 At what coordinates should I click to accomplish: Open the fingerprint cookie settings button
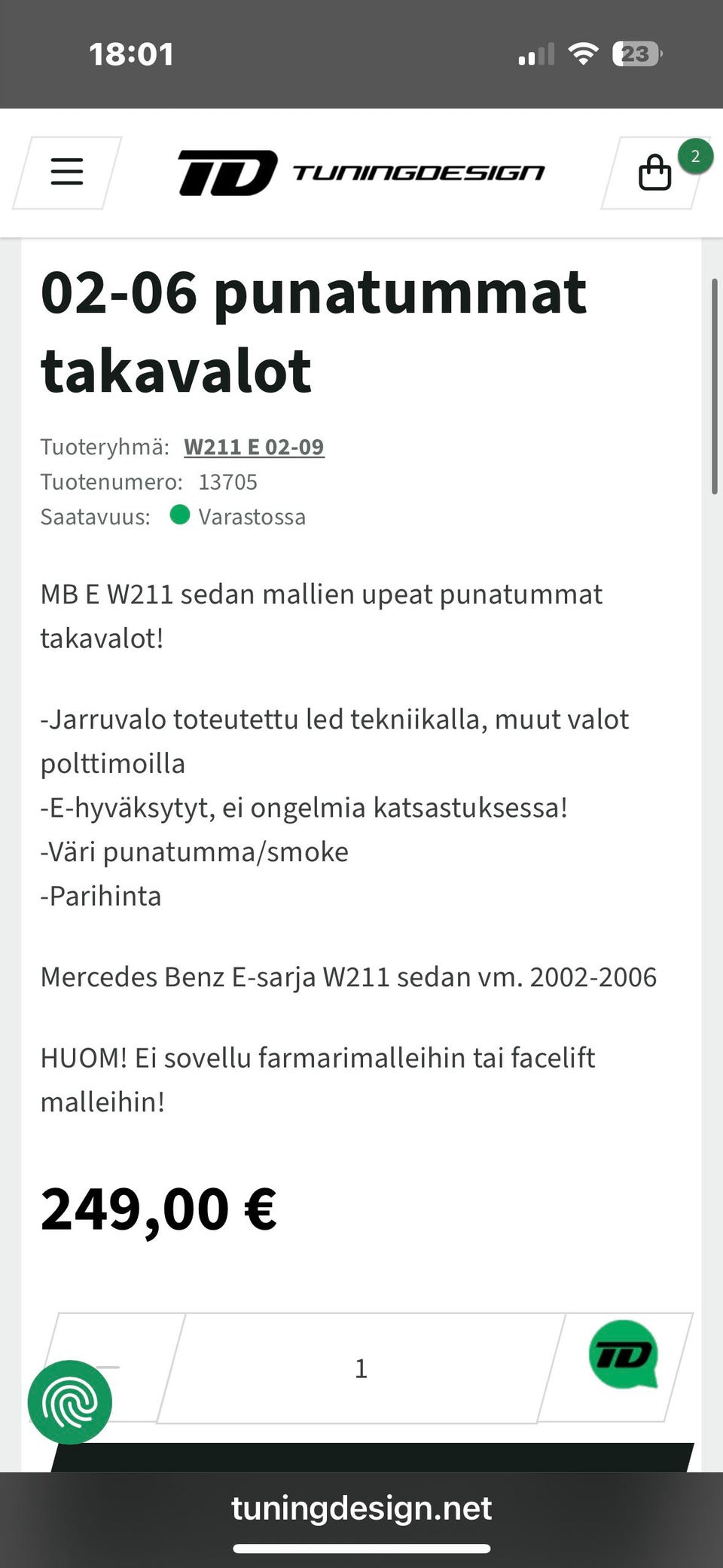pos(70,1402)
